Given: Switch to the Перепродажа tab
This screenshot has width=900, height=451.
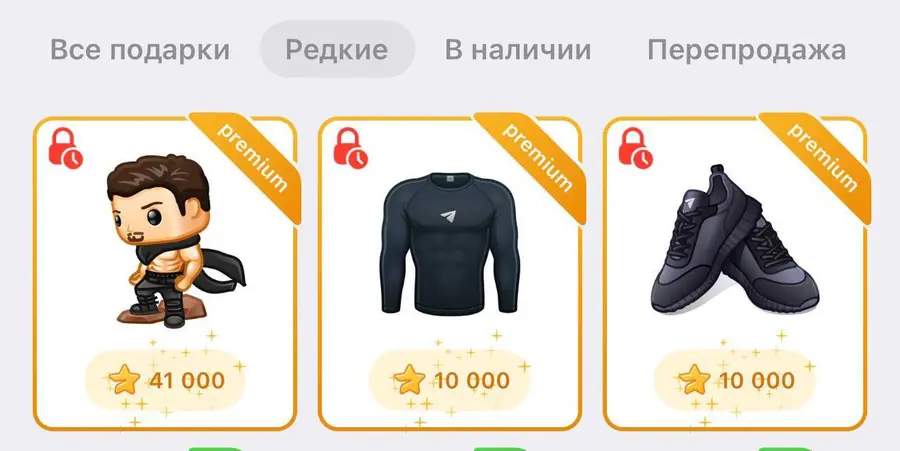Looking at the screenshot, I should (x=746, y=49).
